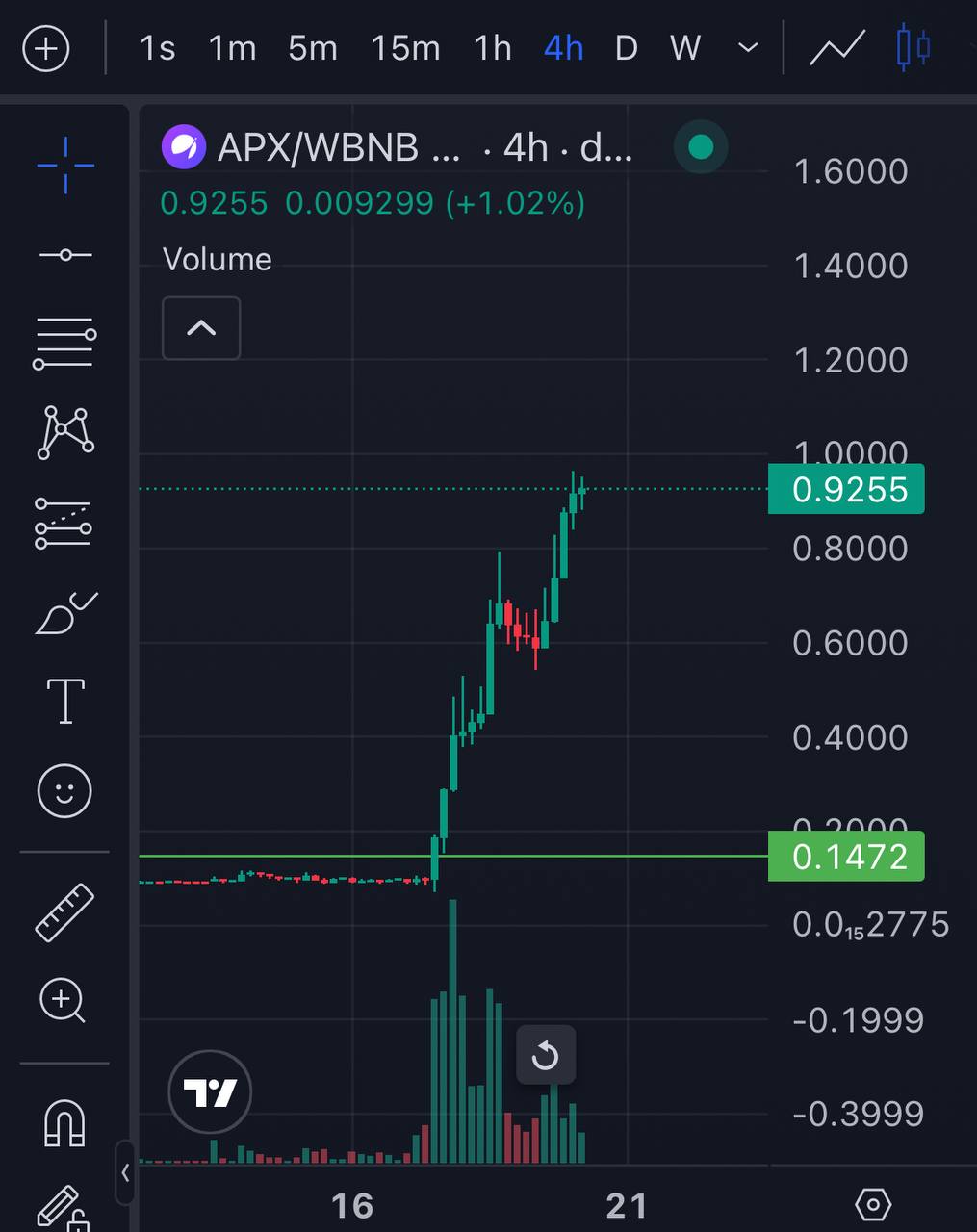Screen dimensions: 977x1232
Task: Switch to line chart view
Action: click(836, 48)
